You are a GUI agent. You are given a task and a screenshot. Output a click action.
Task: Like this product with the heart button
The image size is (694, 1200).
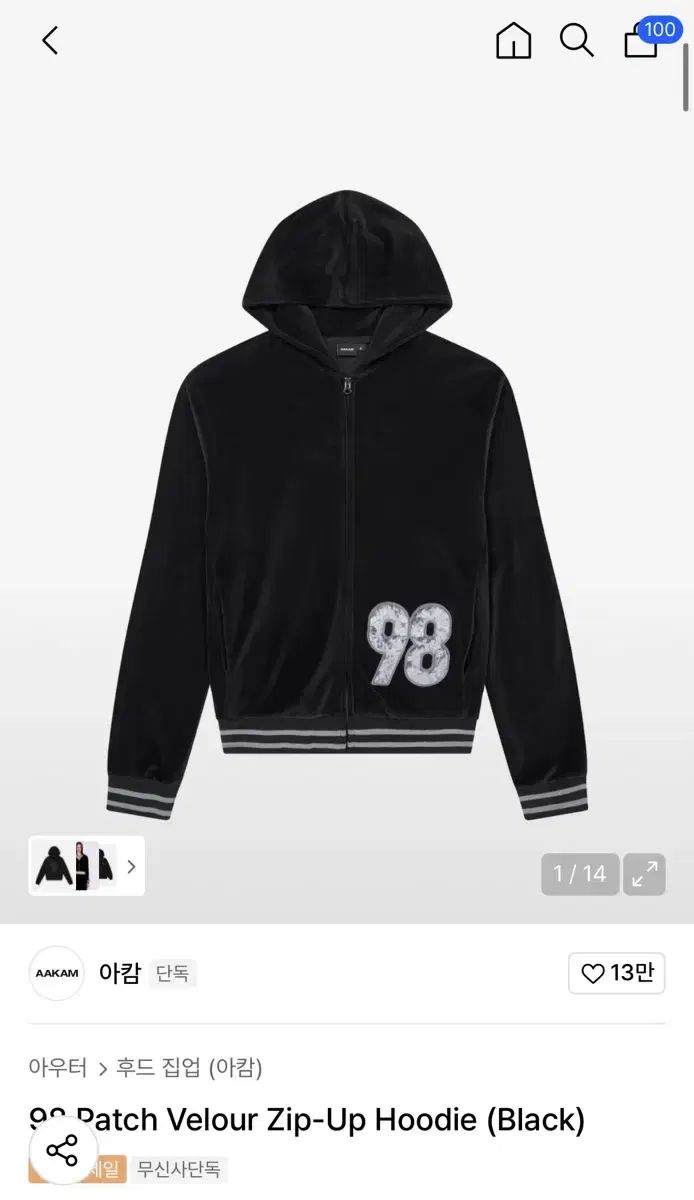point(616,973)
